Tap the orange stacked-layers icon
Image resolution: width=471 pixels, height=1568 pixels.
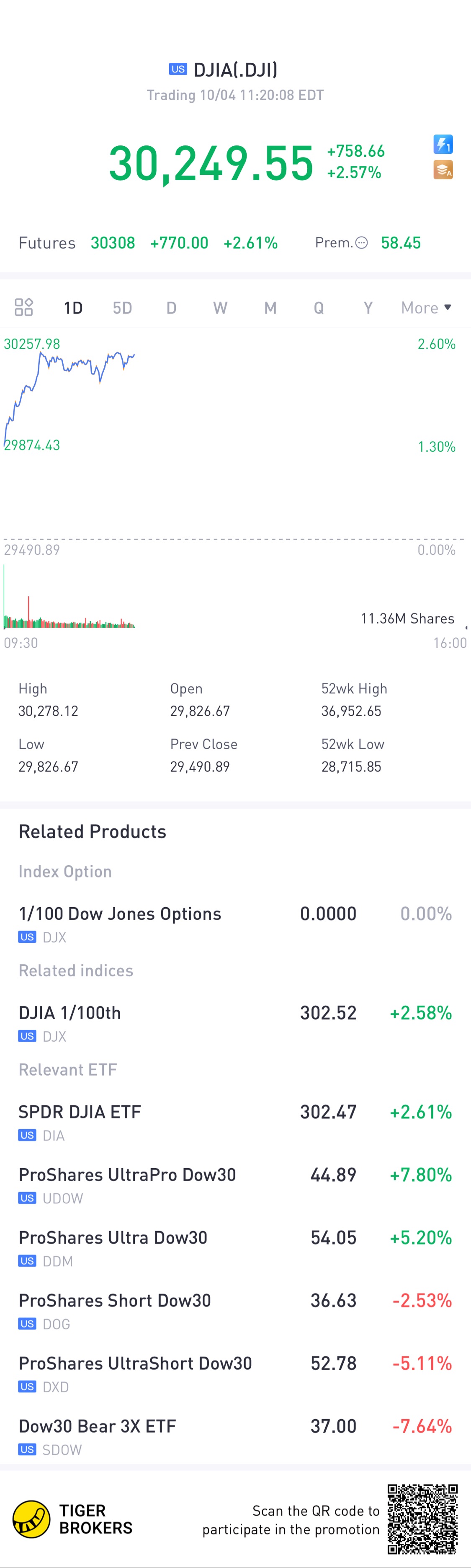tap(443, 170)
